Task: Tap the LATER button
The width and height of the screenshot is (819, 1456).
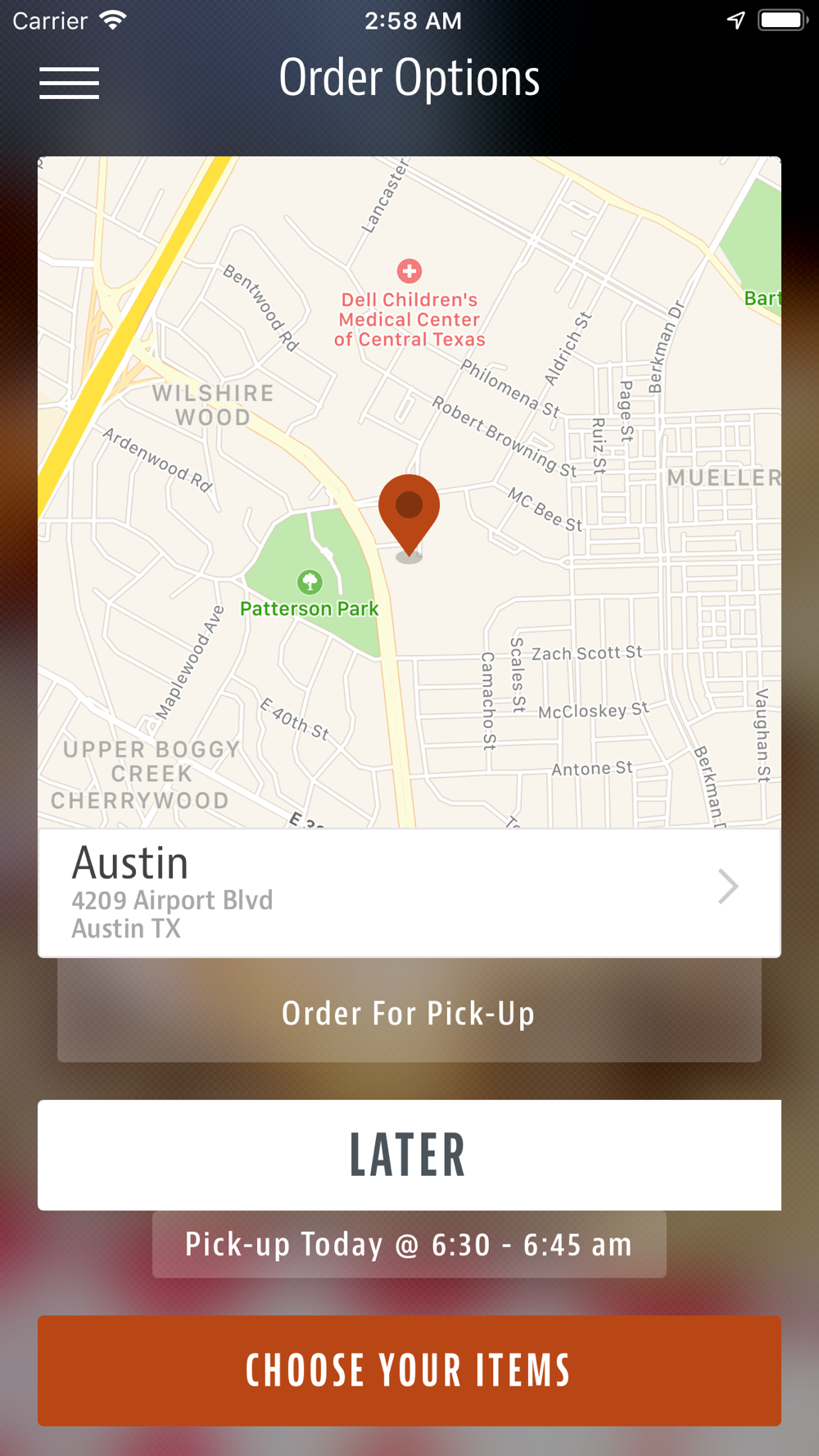Action: pos(409,1155)
